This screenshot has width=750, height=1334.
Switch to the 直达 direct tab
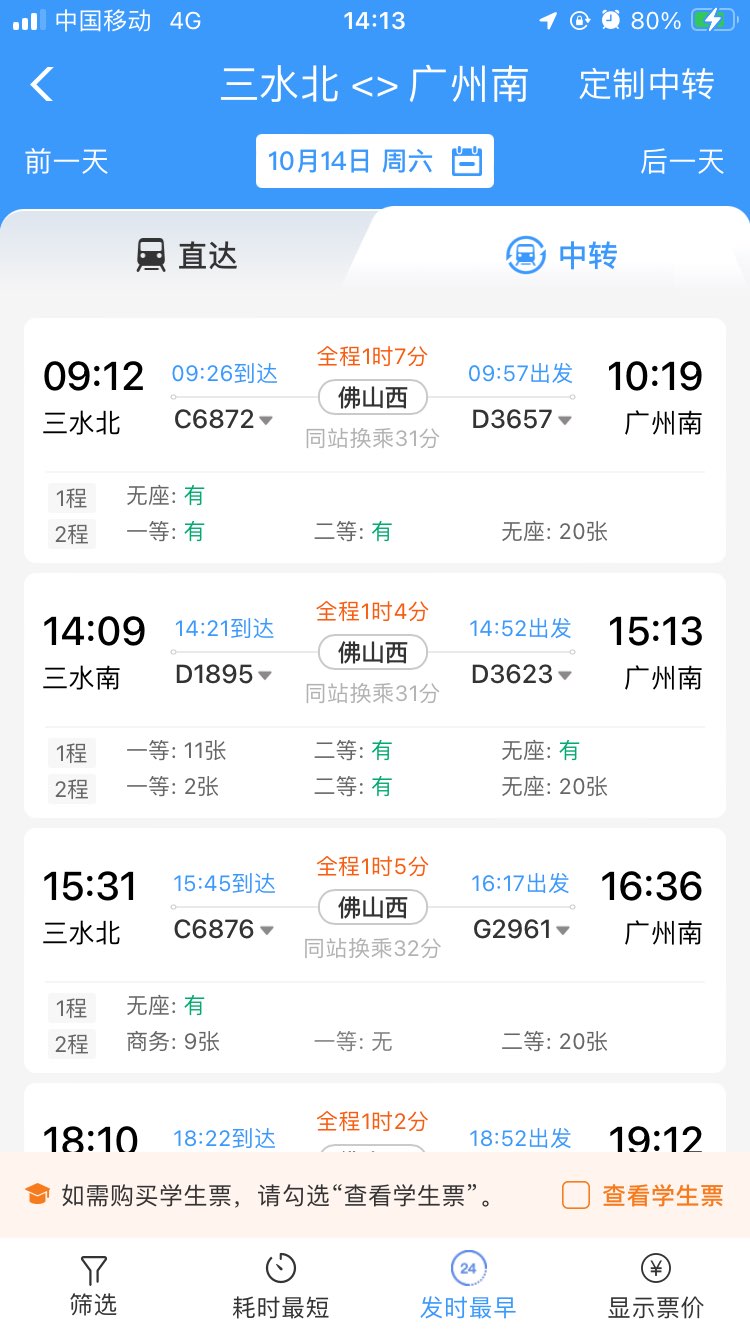(x=187, y=255)
